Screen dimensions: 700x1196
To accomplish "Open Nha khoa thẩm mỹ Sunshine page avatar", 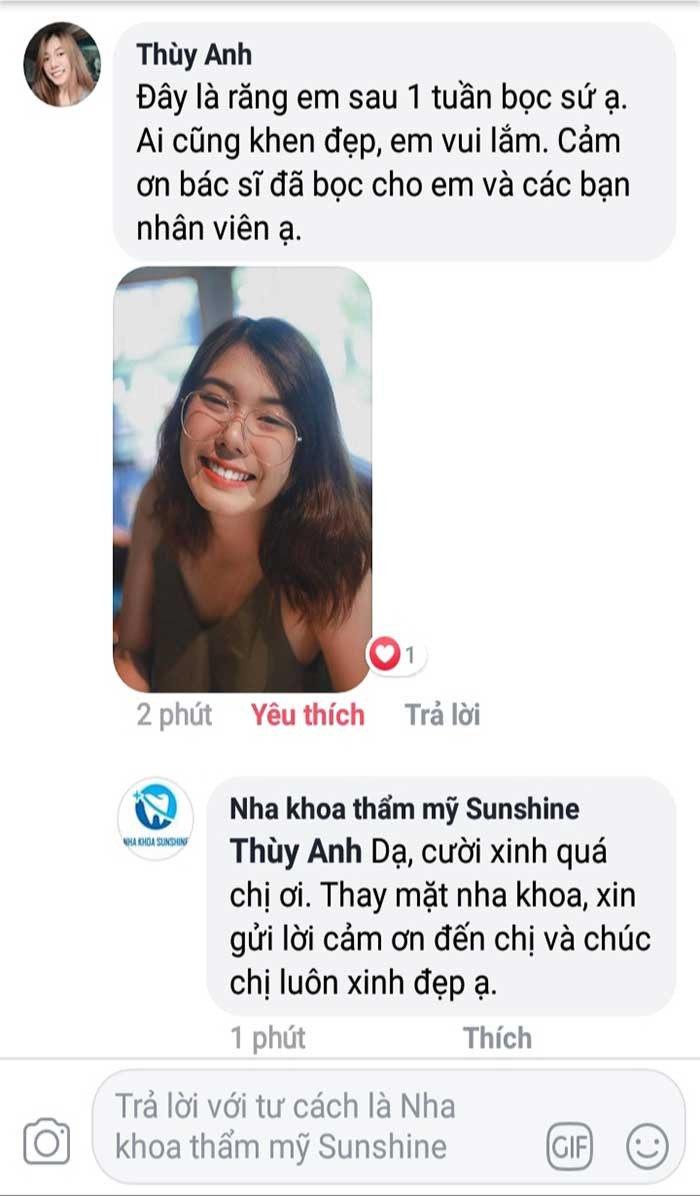I will click(x=155, y=819).
